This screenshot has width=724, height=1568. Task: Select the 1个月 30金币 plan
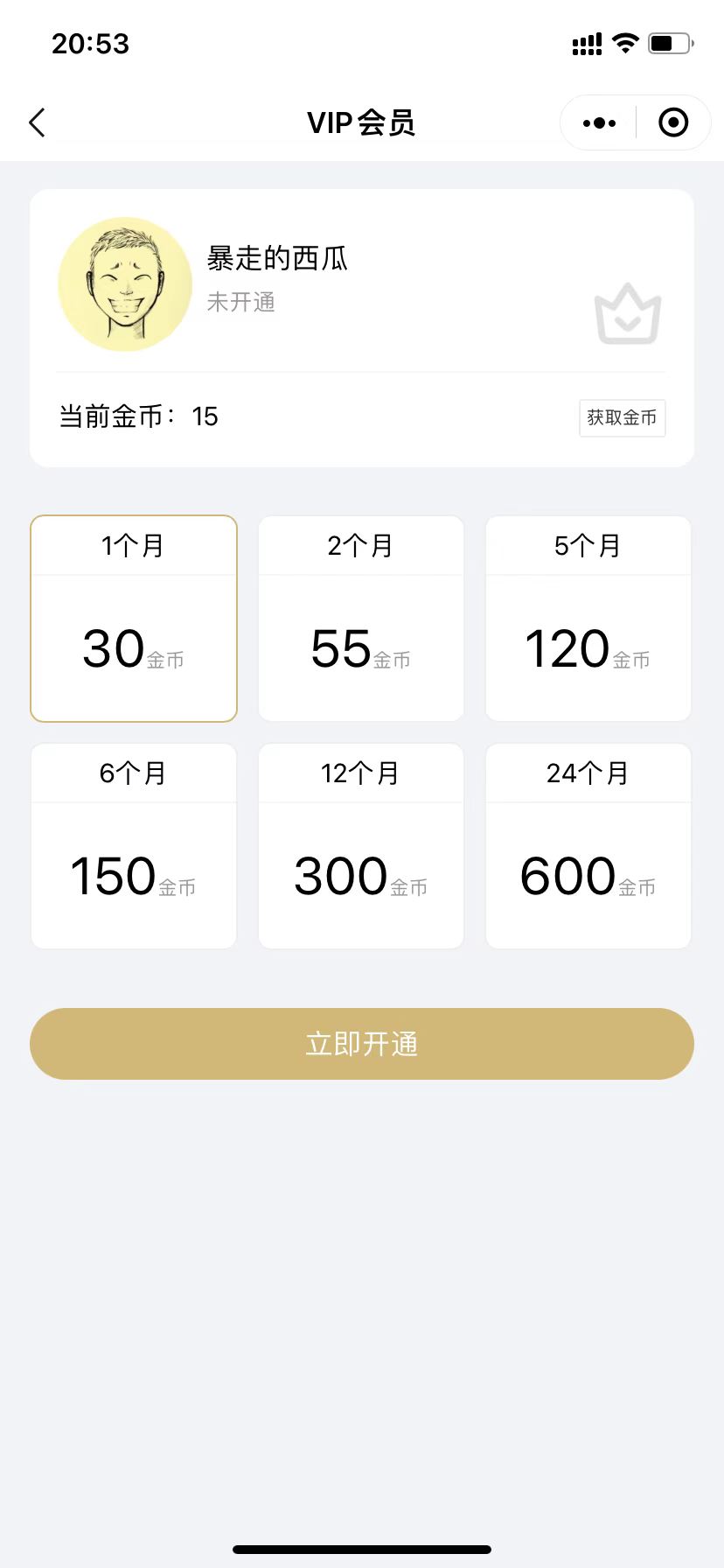click(x=133, y=619)
